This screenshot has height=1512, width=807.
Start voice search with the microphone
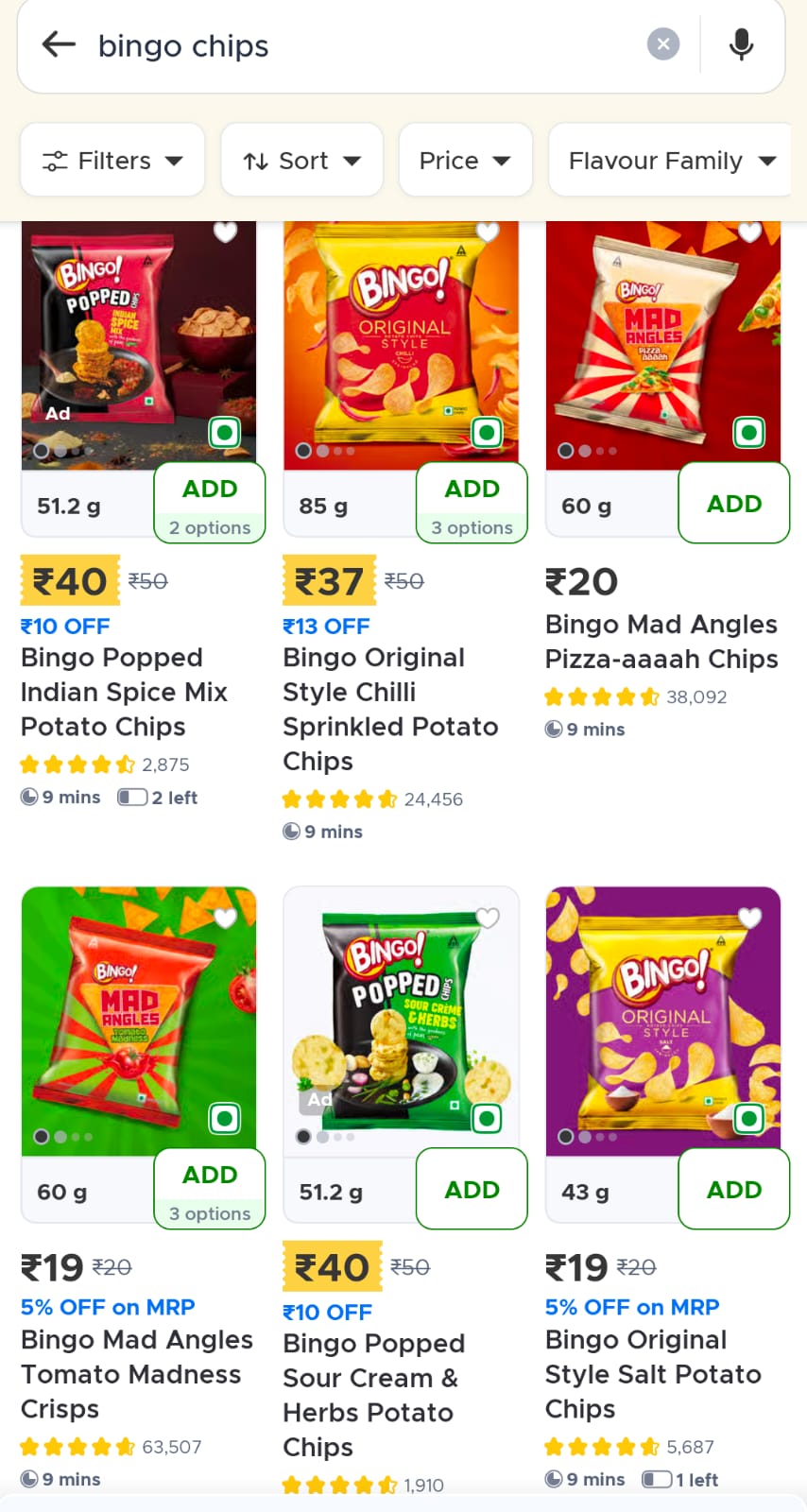pos(742,43)
